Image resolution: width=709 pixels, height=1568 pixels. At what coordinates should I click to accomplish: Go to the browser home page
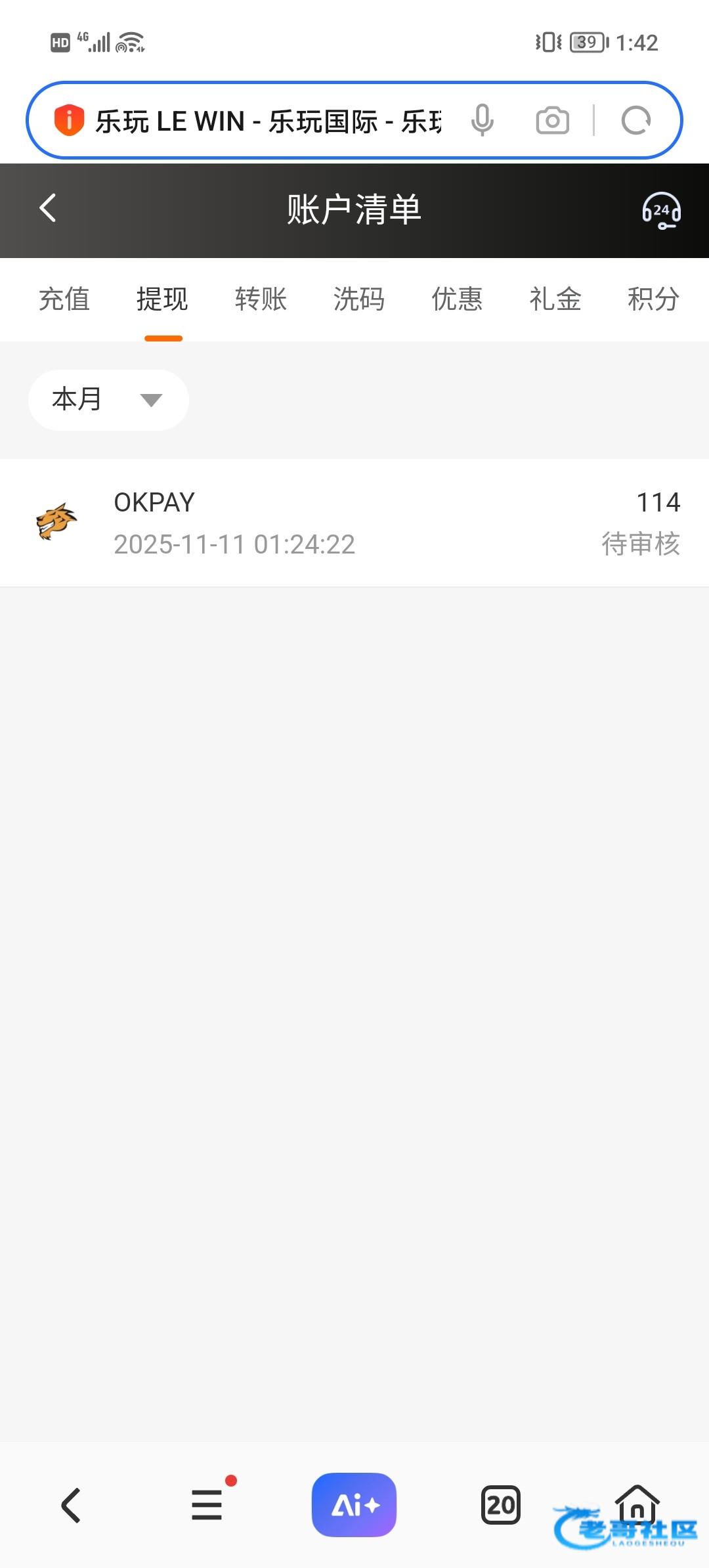pyautogui.click(x=637, y=1504)
